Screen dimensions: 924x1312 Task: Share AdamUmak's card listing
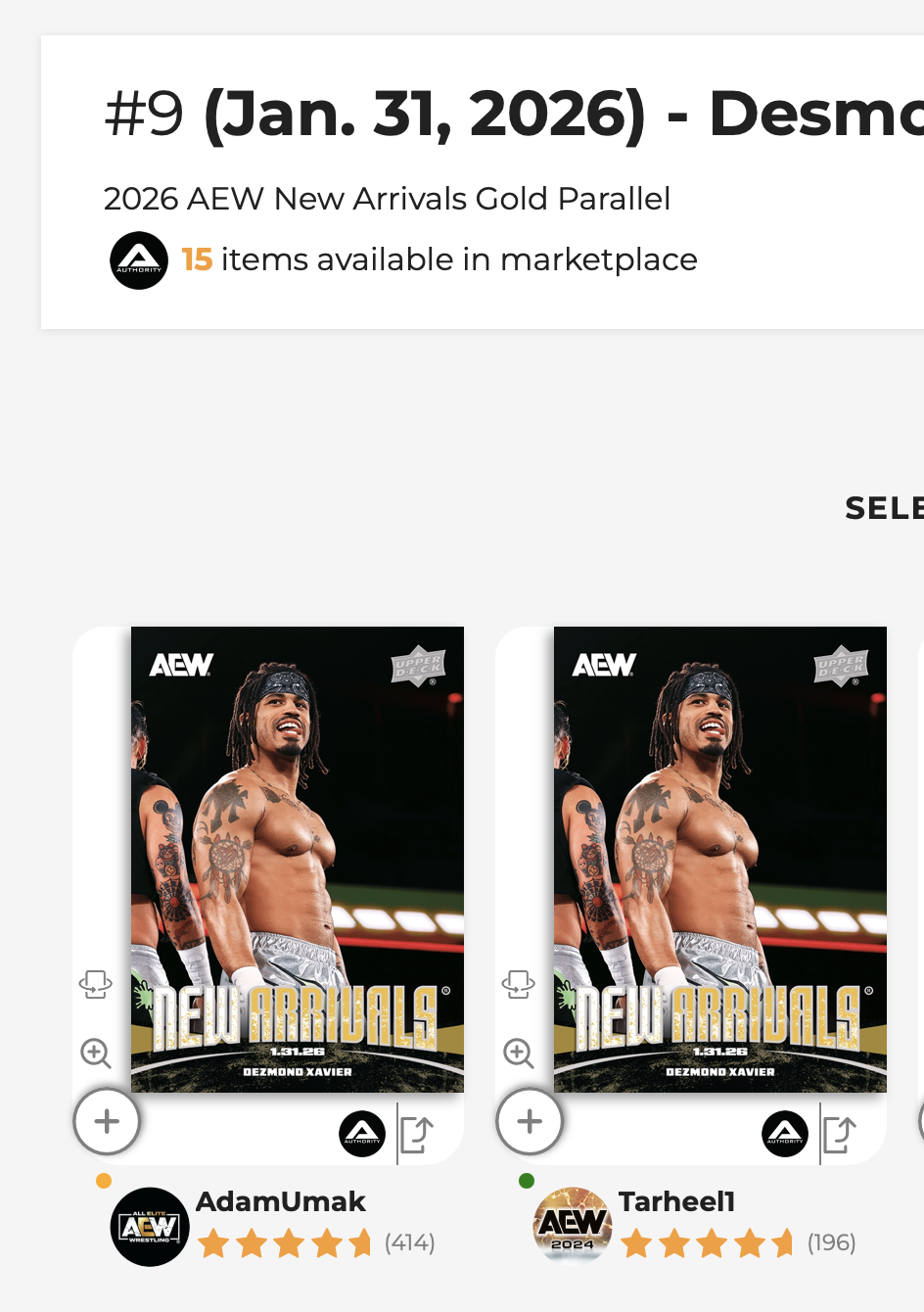[x=417, y=1135]
